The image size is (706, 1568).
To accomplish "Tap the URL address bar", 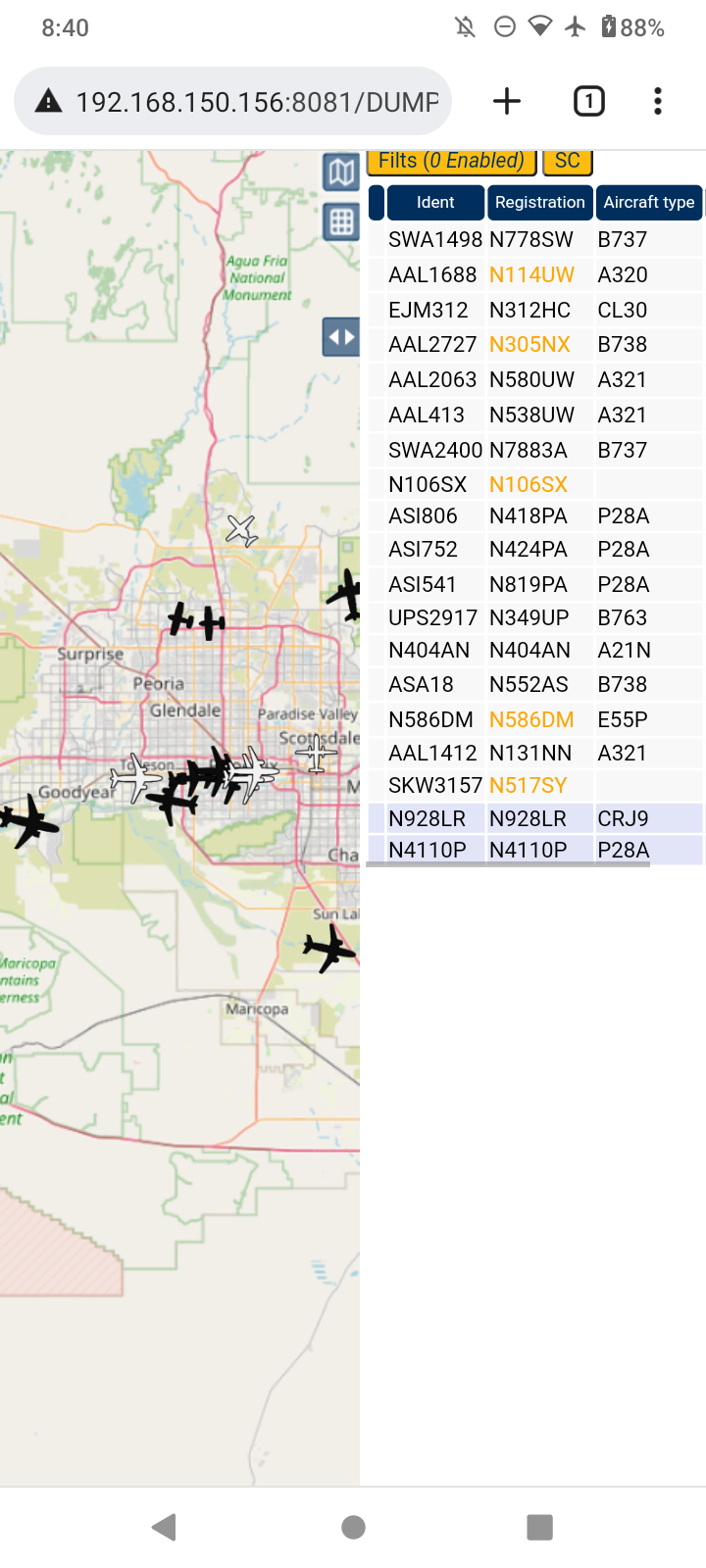I will click(x=232, y=101).
